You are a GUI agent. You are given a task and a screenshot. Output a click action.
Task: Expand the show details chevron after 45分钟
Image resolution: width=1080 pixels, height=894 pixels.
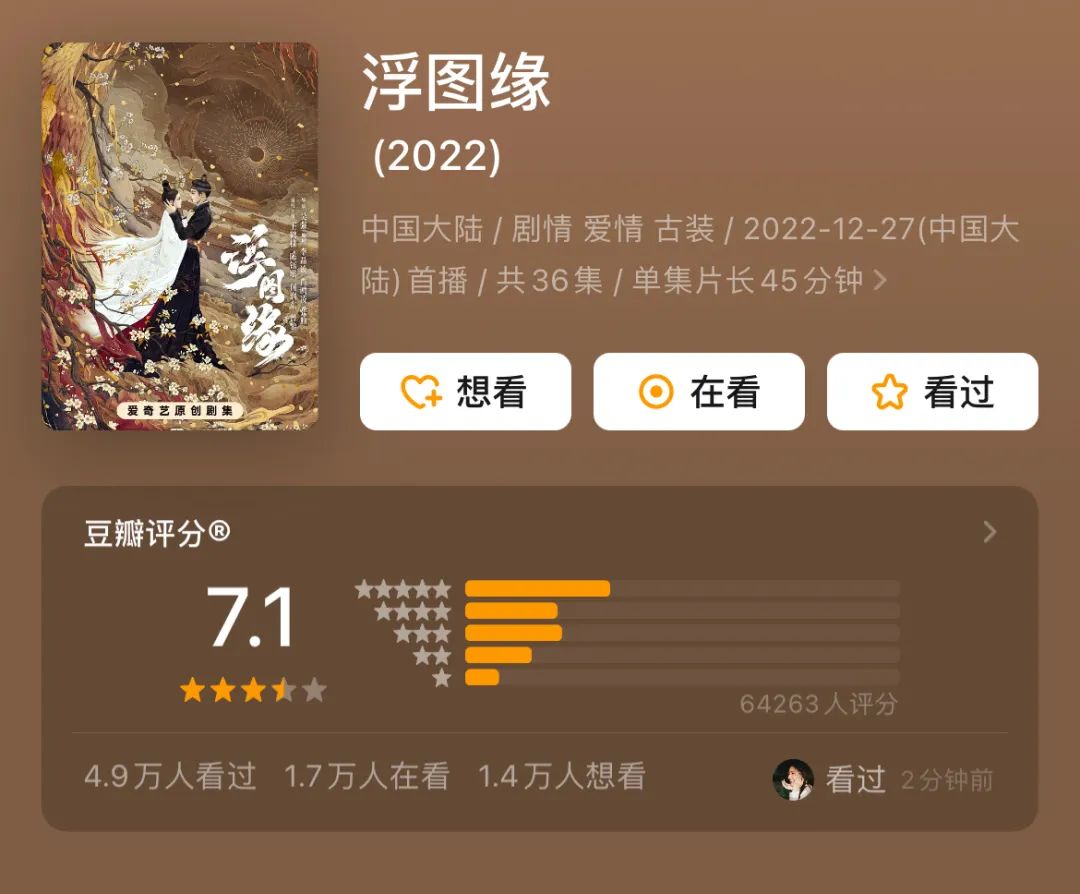point(880,280)
